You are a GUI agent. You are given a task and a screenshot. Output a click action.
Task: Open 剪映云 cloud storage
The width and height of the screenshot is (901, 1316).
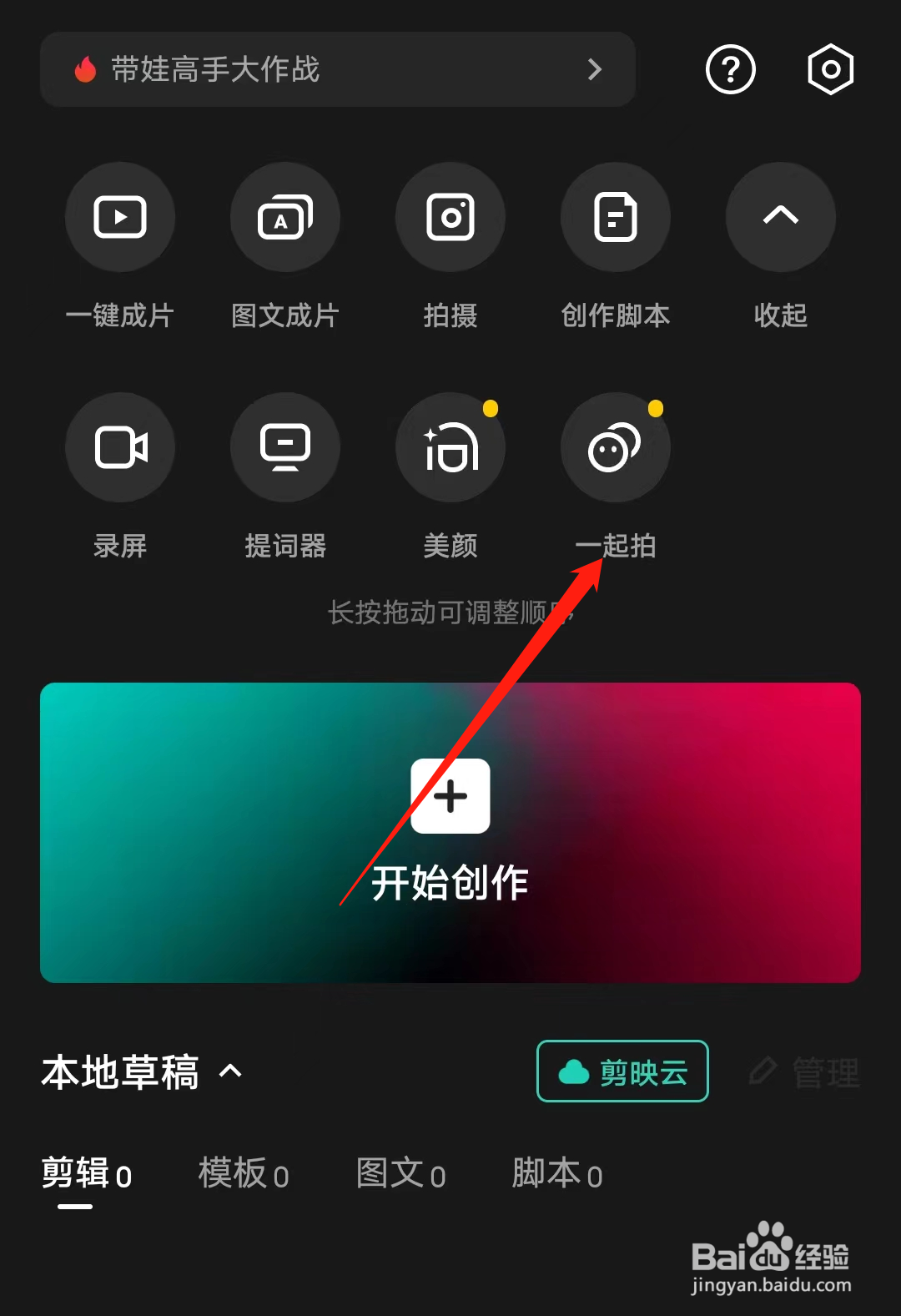(x=622, y=1071)
